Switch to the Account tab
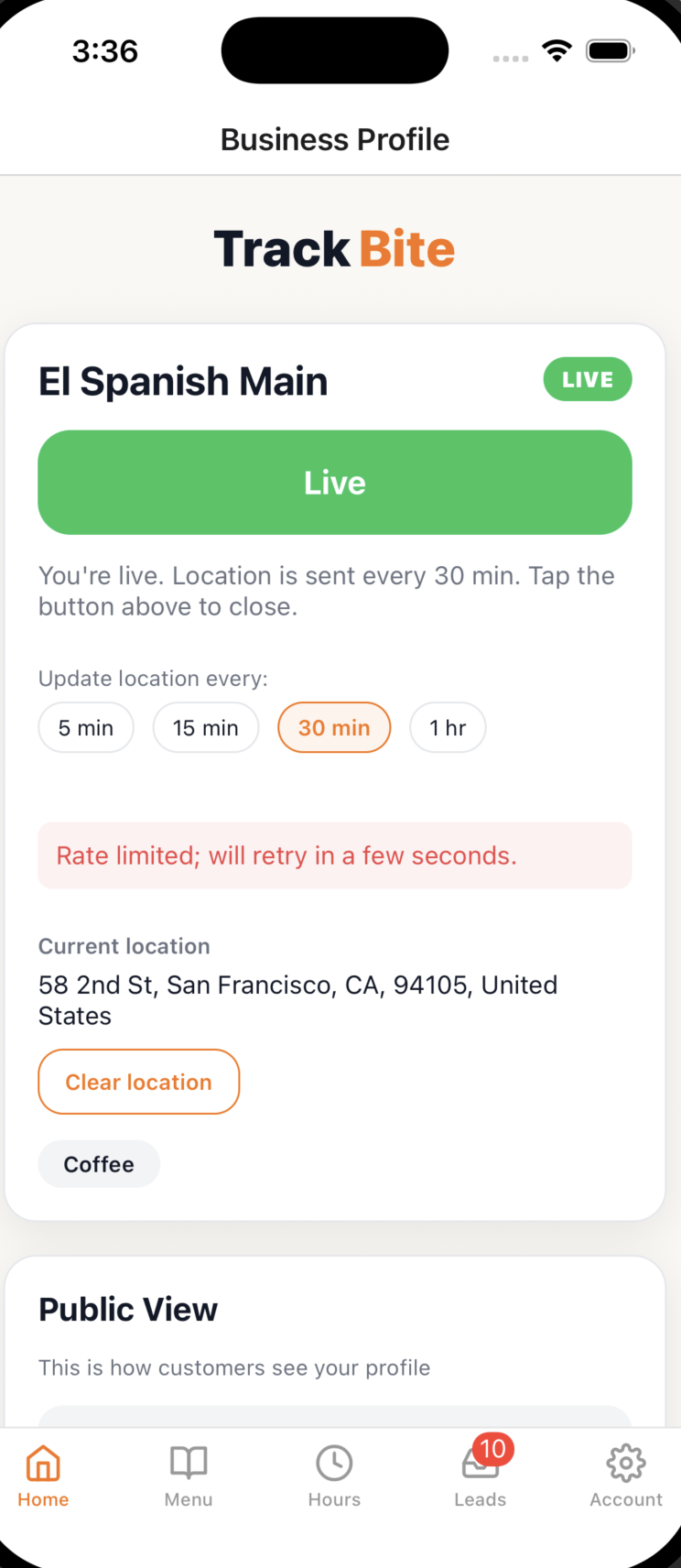This screenshot has width=681, height=1568. pos(625,1475)
